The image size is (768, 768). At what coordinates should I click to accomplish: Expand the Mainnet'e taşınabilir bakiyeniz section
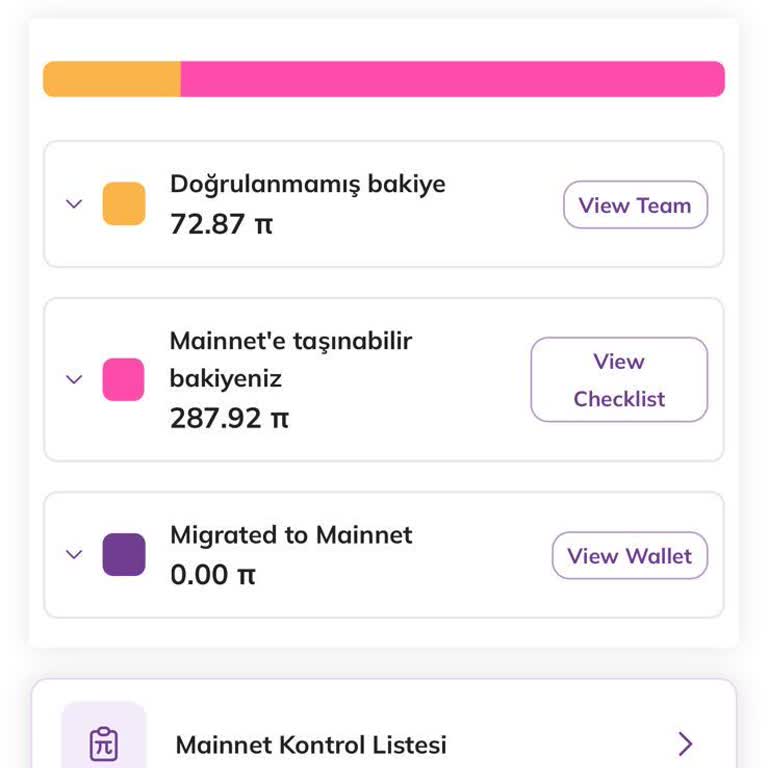pos(73,379)
